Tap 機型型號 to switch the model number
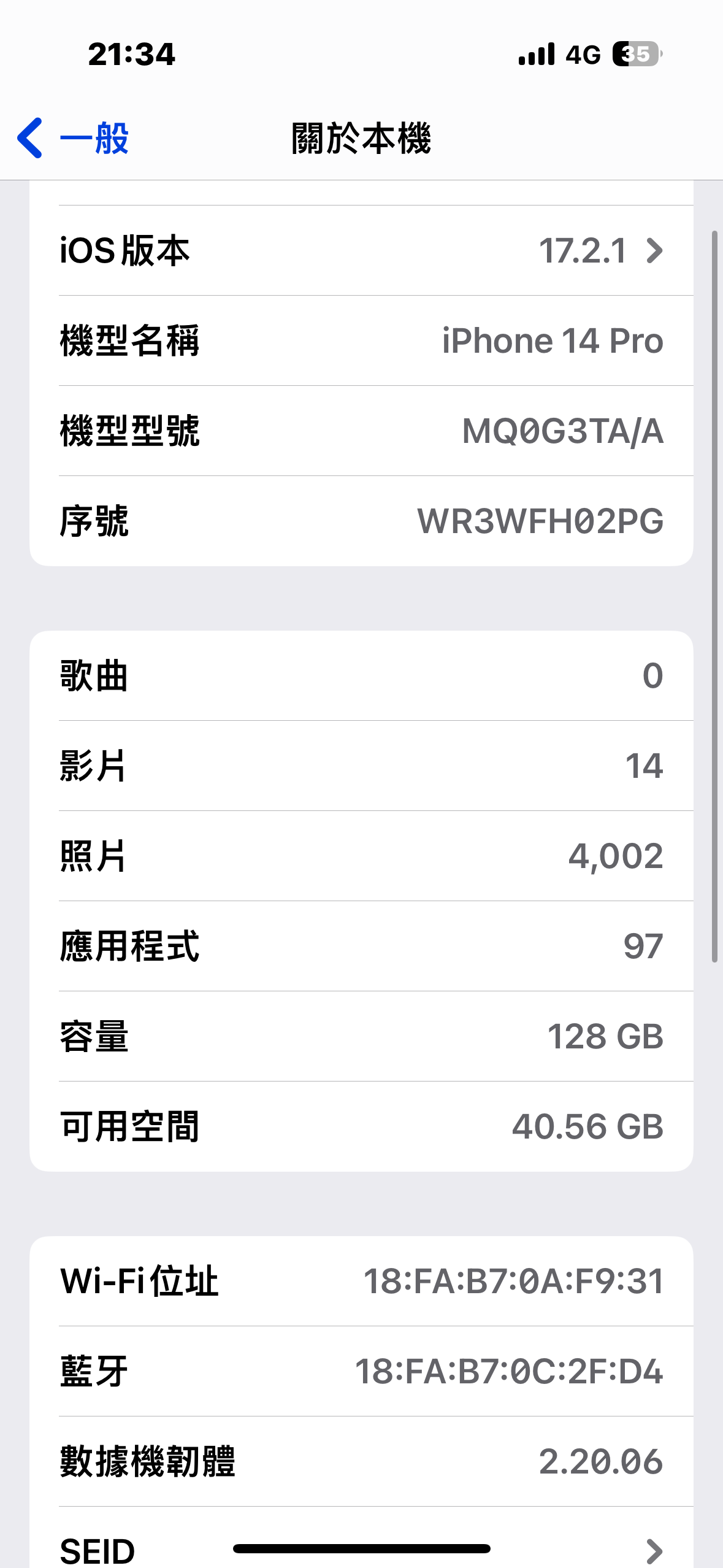The width and height of the screenshot is (723, 1568). click(x=361, y=431)
